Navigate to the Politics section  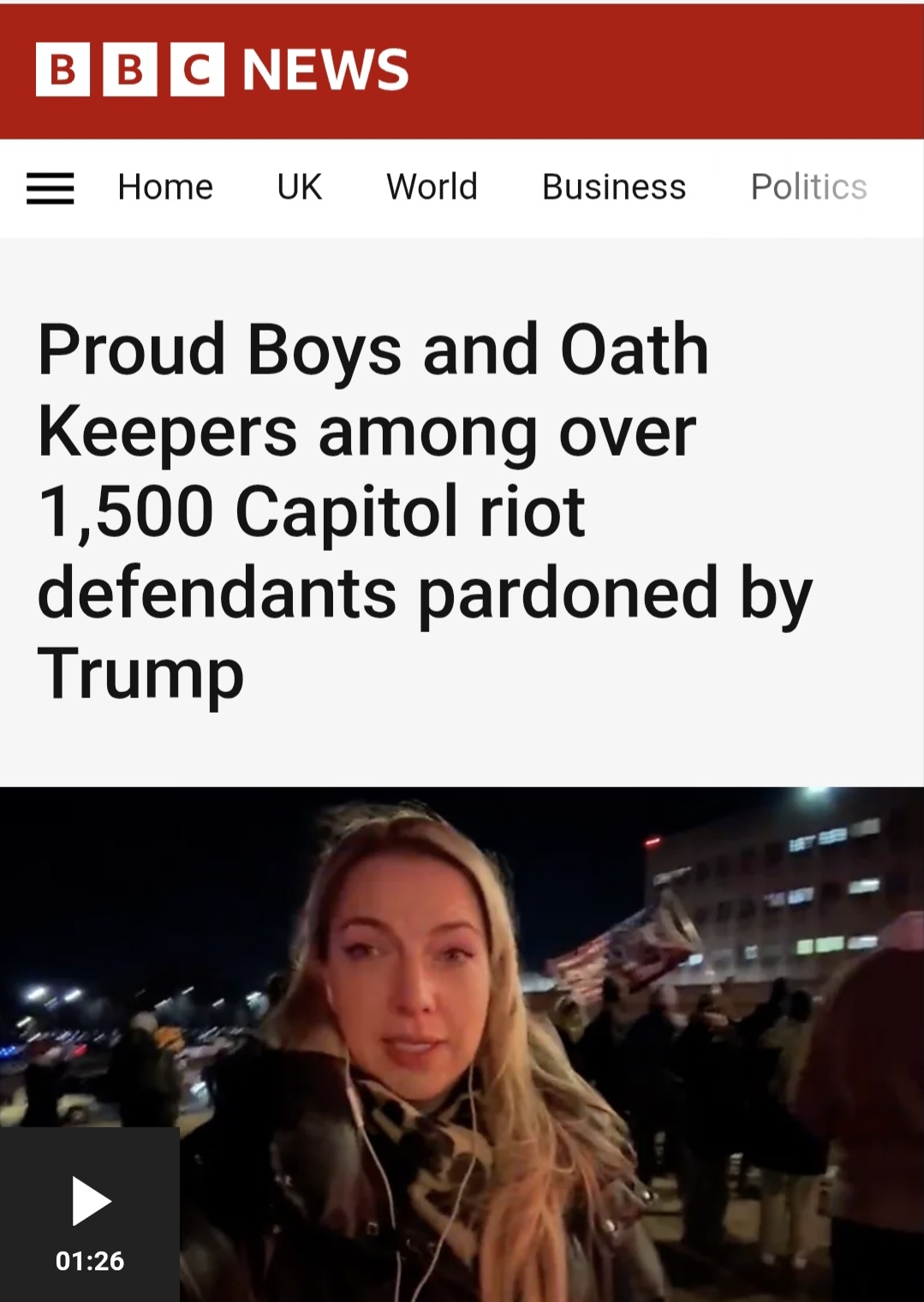click(x=808, y=187)
